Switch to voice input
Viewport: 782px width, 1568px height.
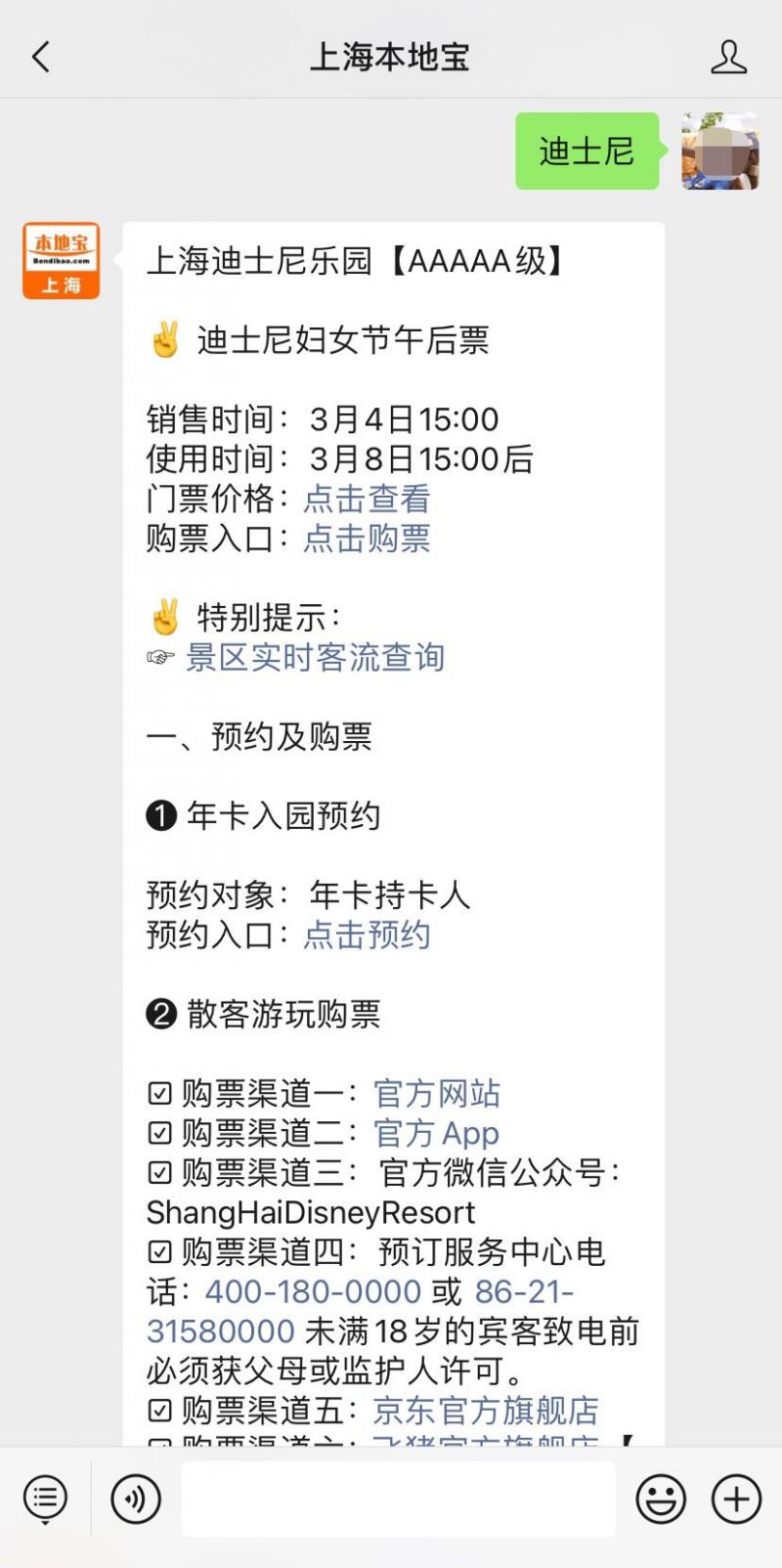point(136,1499)
